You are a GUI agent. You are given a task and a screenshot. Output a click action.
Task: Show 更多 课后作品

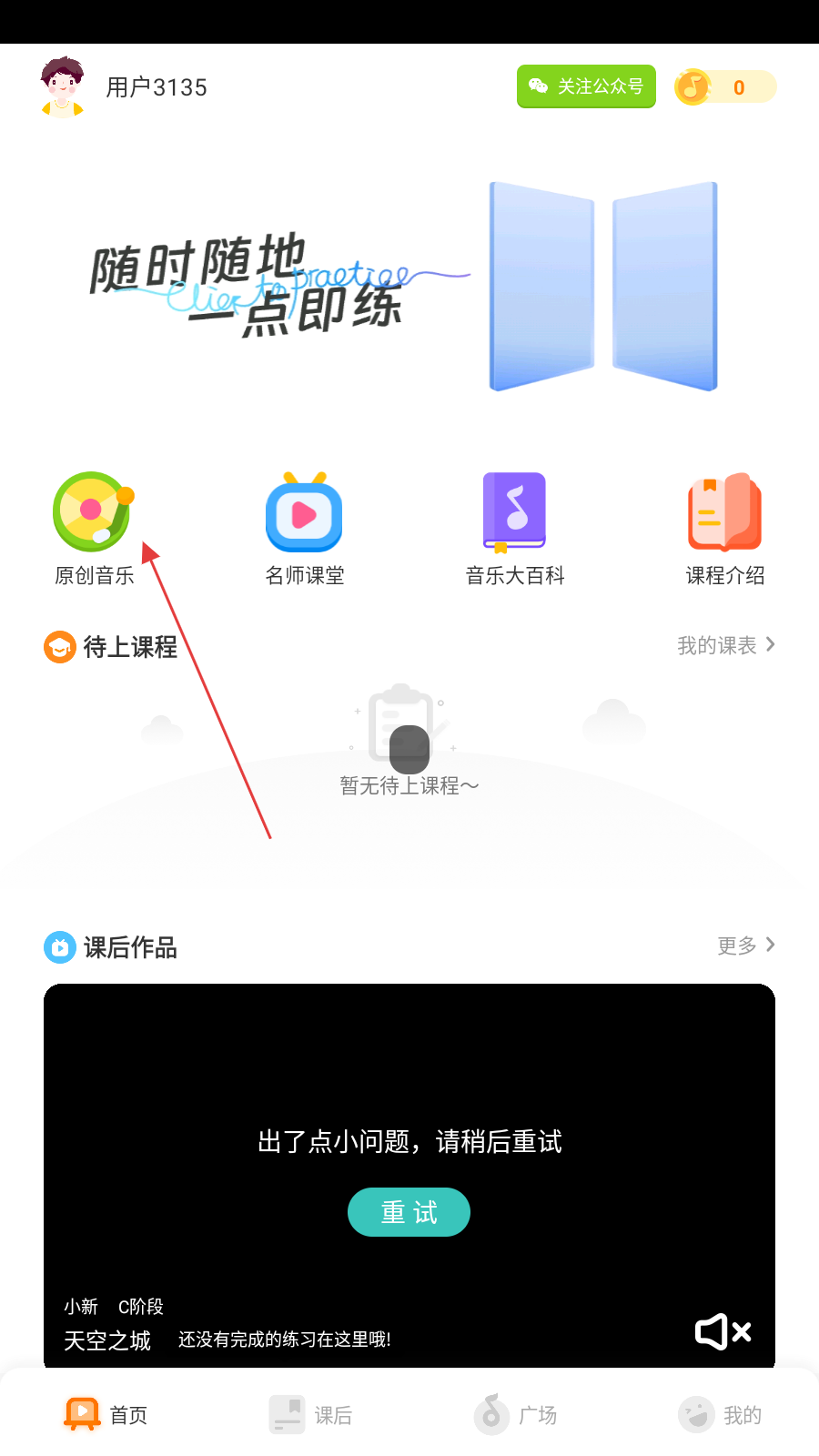(745, 945)
